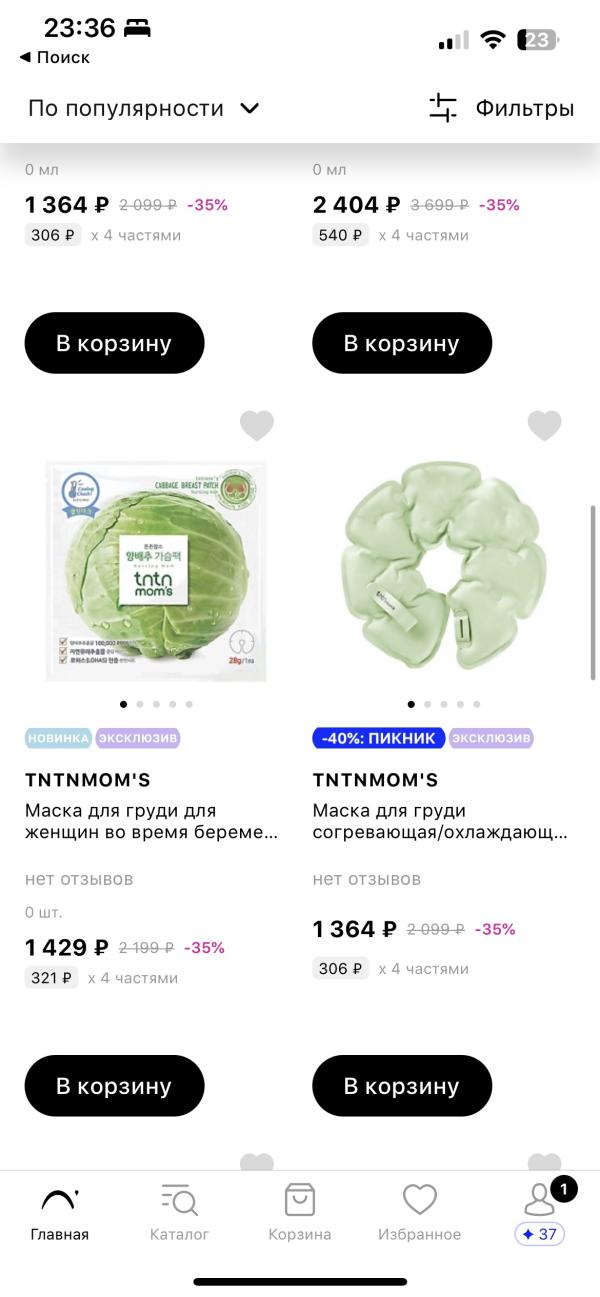Screen dimensions: 600x1297
Task: Open the Фильтры panel
Action: click(501, 108)
